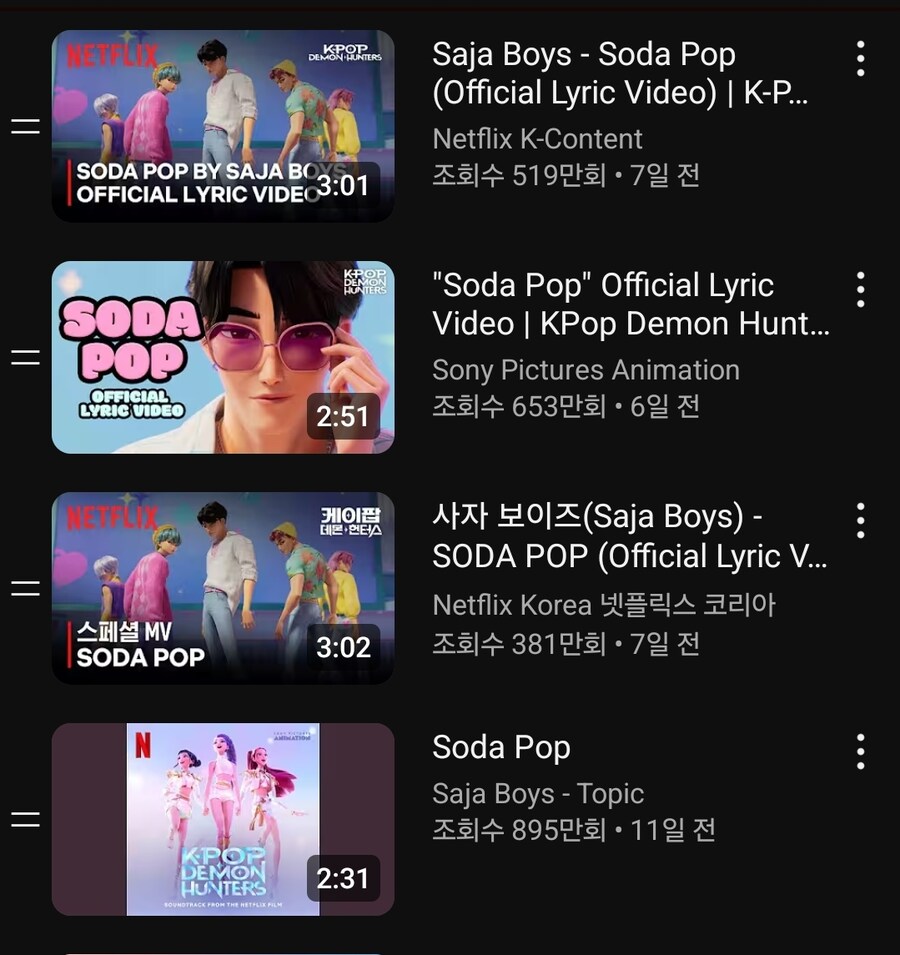Visit the Sony Pictures Animation channel
This screenshot has width=900, height=955.
(x=586, y=370)
